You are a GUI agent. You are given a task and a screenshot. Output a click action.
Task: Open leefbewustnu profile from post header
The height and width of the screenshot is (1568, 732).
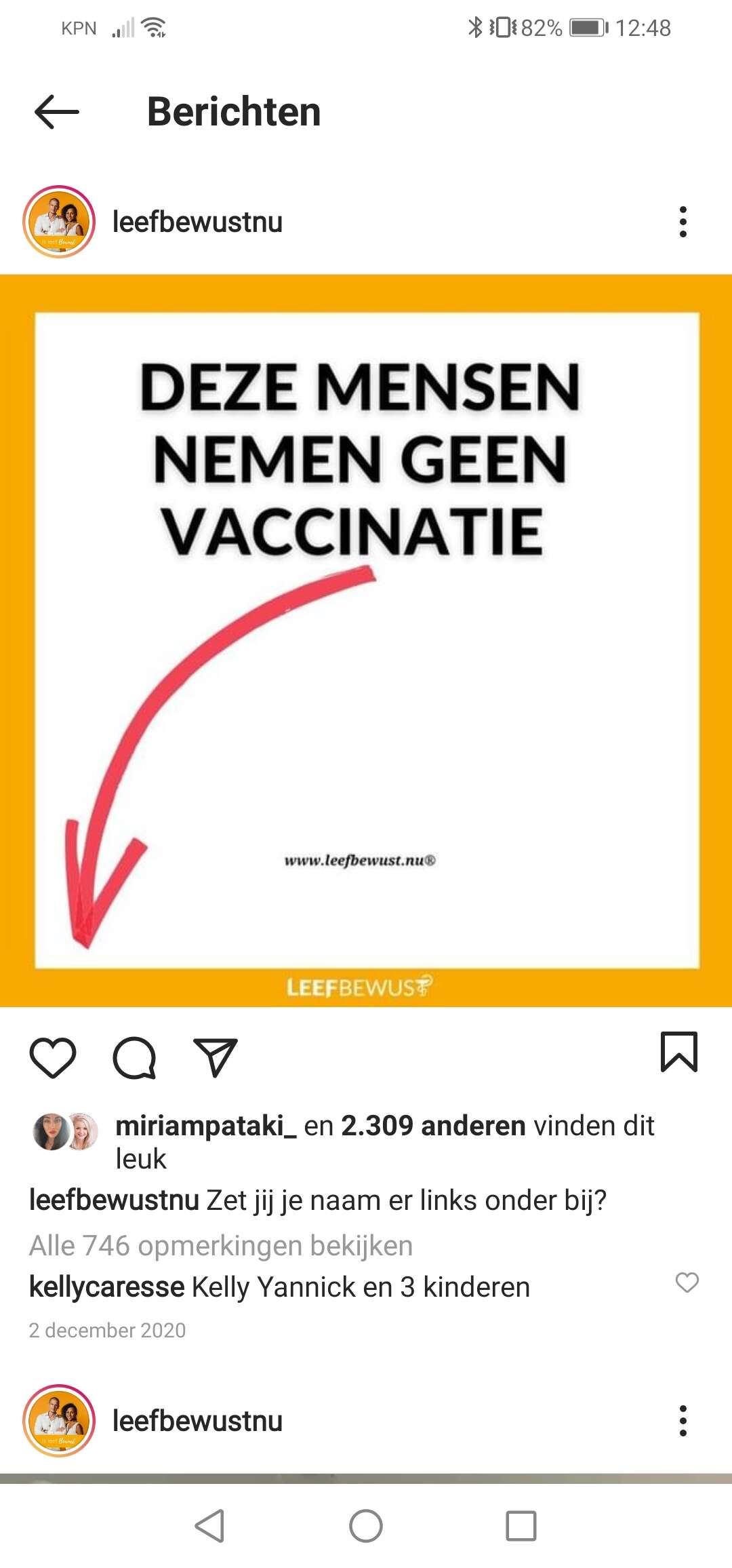[197, 222]
